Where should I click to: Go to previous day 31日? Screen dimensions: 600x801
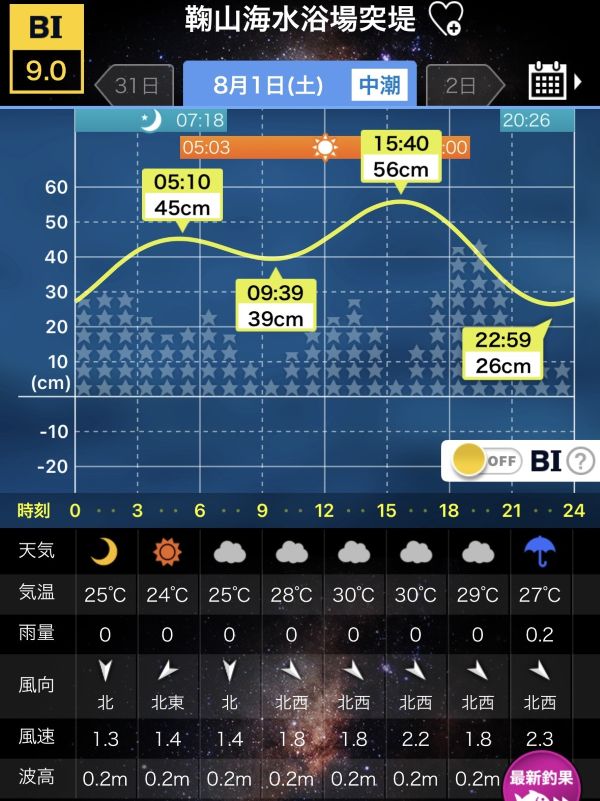(x=135, y=85)
